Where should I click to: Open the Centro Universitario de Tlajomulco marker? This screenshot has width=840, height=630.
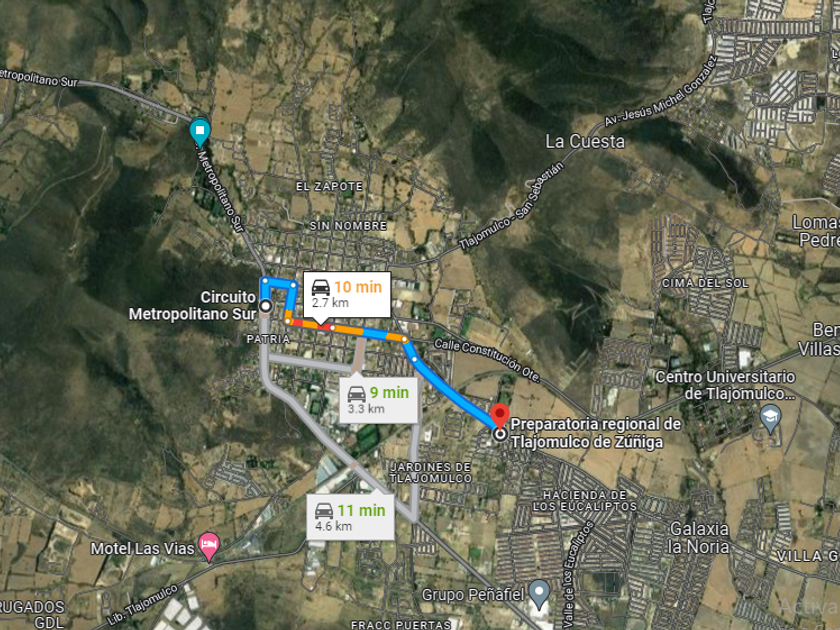[x=769, y=418]
